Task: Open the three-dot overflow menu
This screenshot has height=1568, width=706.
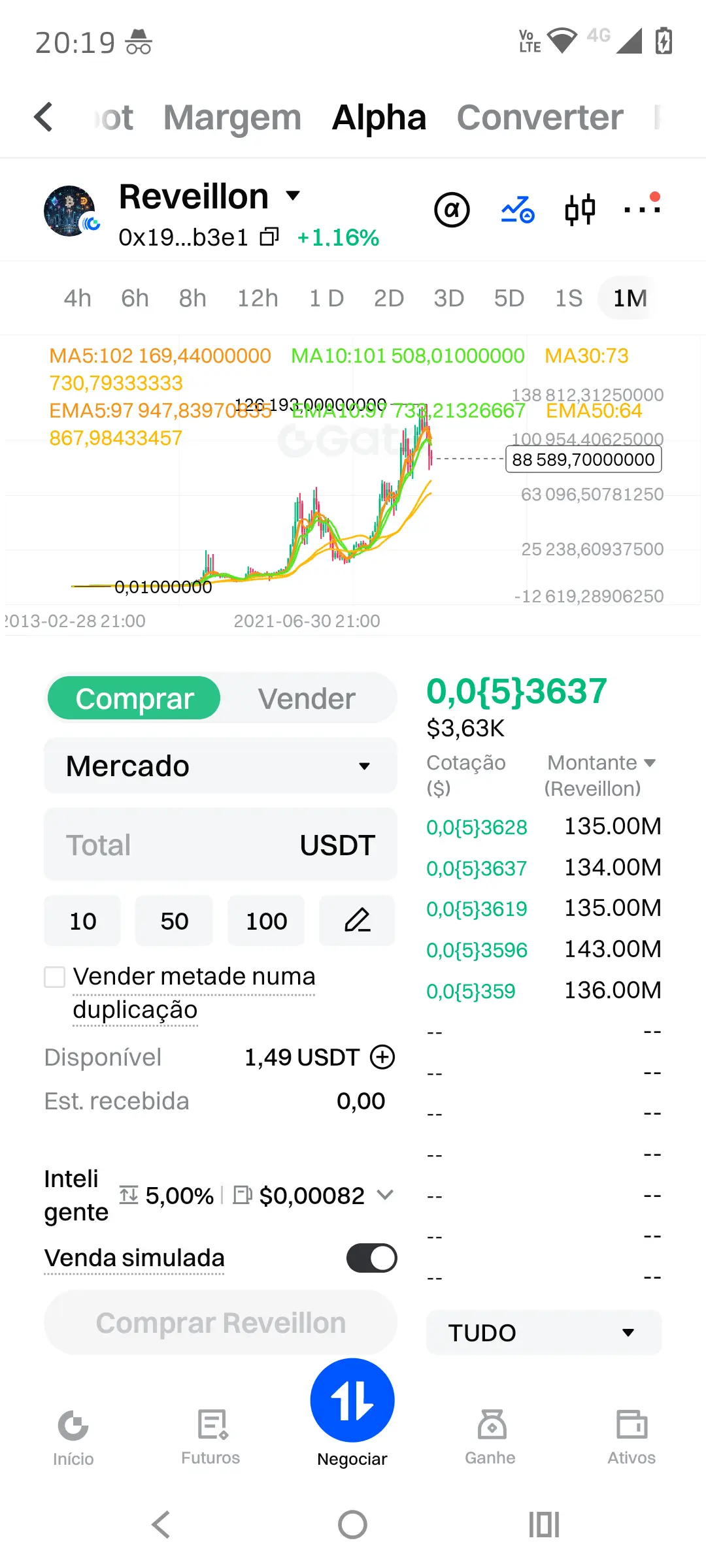Action: [642, 209]
